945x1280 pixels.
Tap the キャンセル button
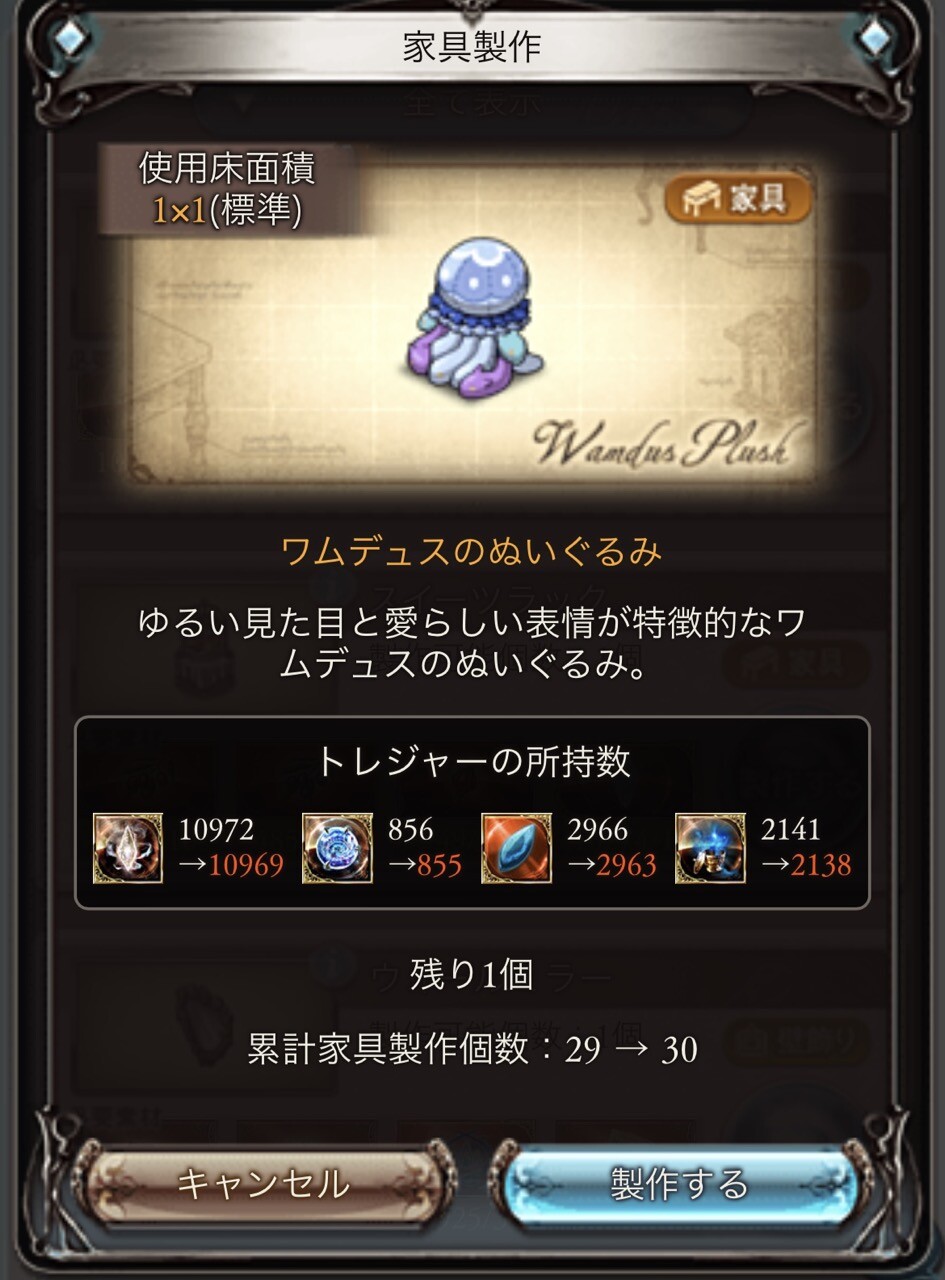pyautogui.click(x=263, y=1184)
